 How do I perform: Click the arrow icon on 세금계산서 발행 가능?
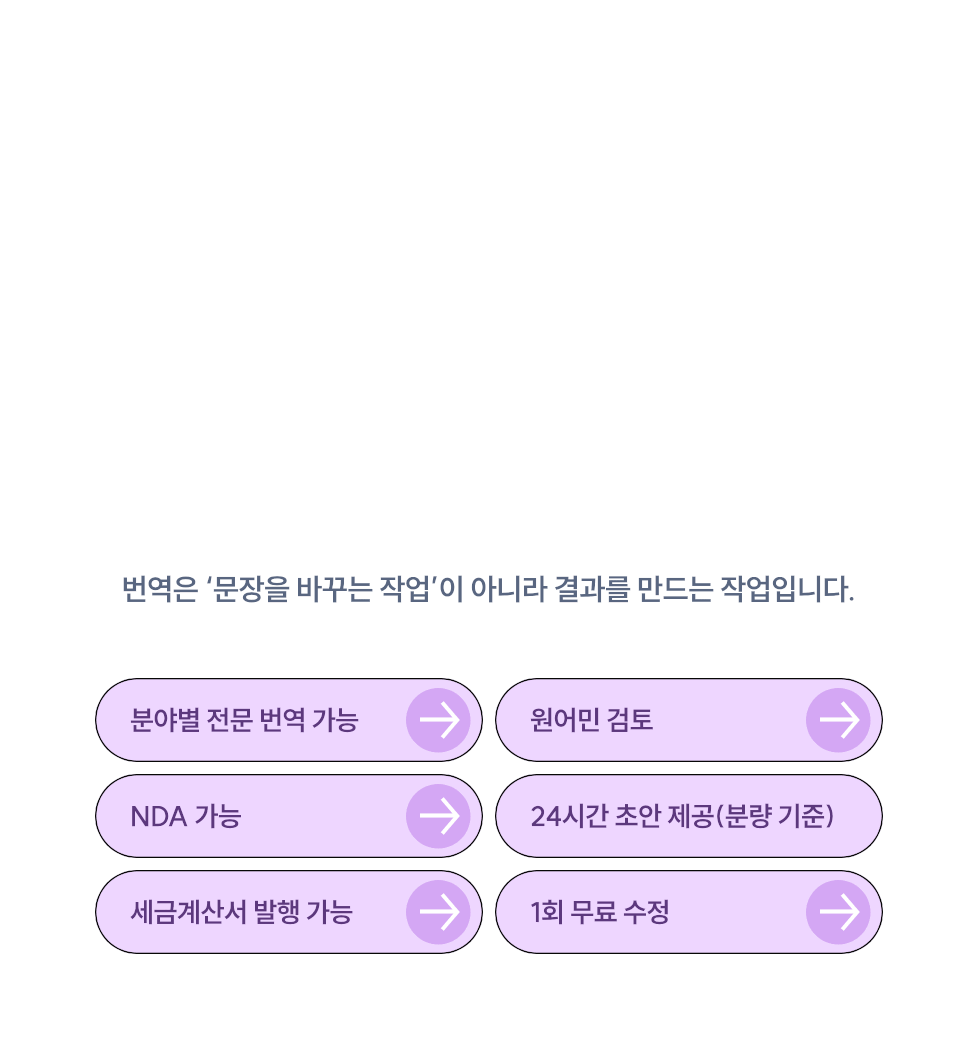coord(438,911)
